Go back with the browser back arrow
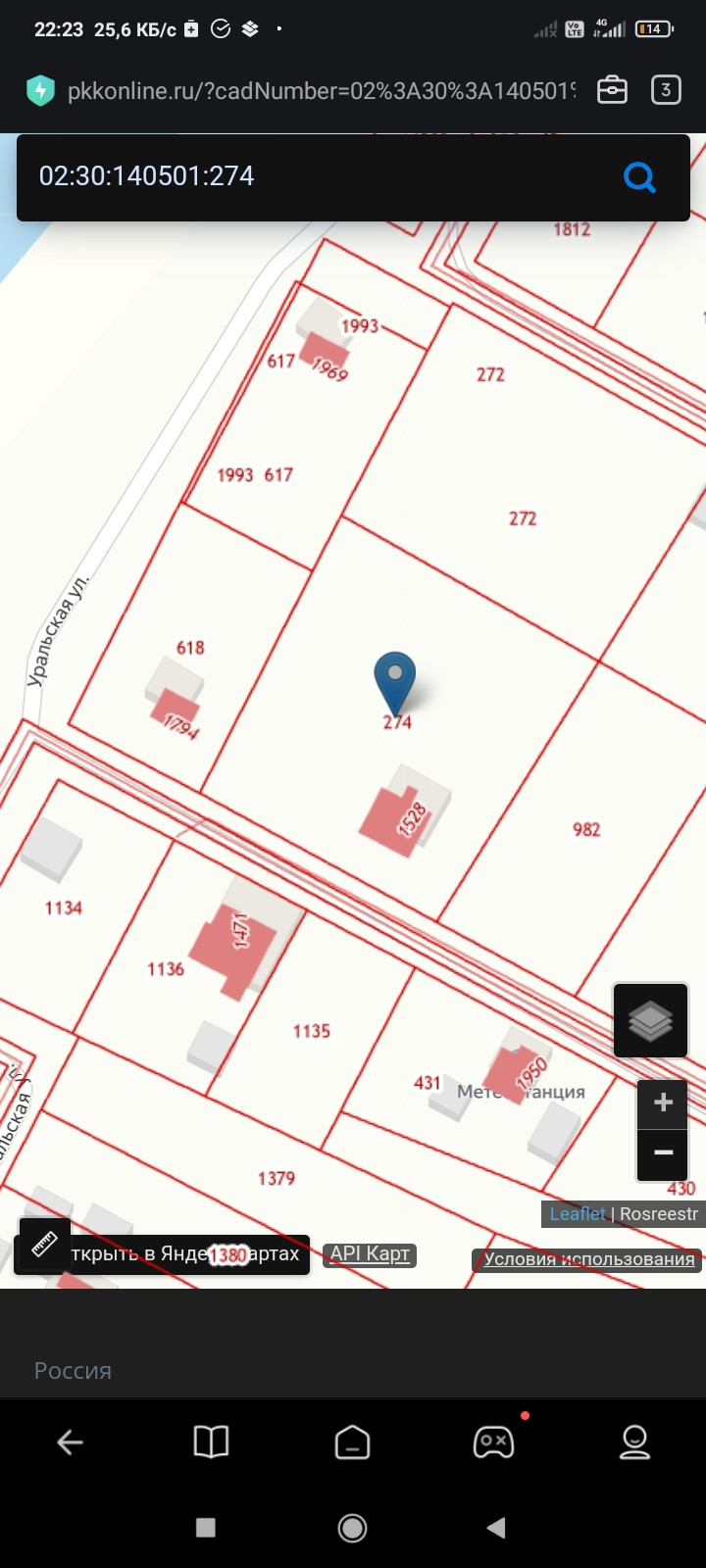The image size is (706, 1568). (70, 1442)
